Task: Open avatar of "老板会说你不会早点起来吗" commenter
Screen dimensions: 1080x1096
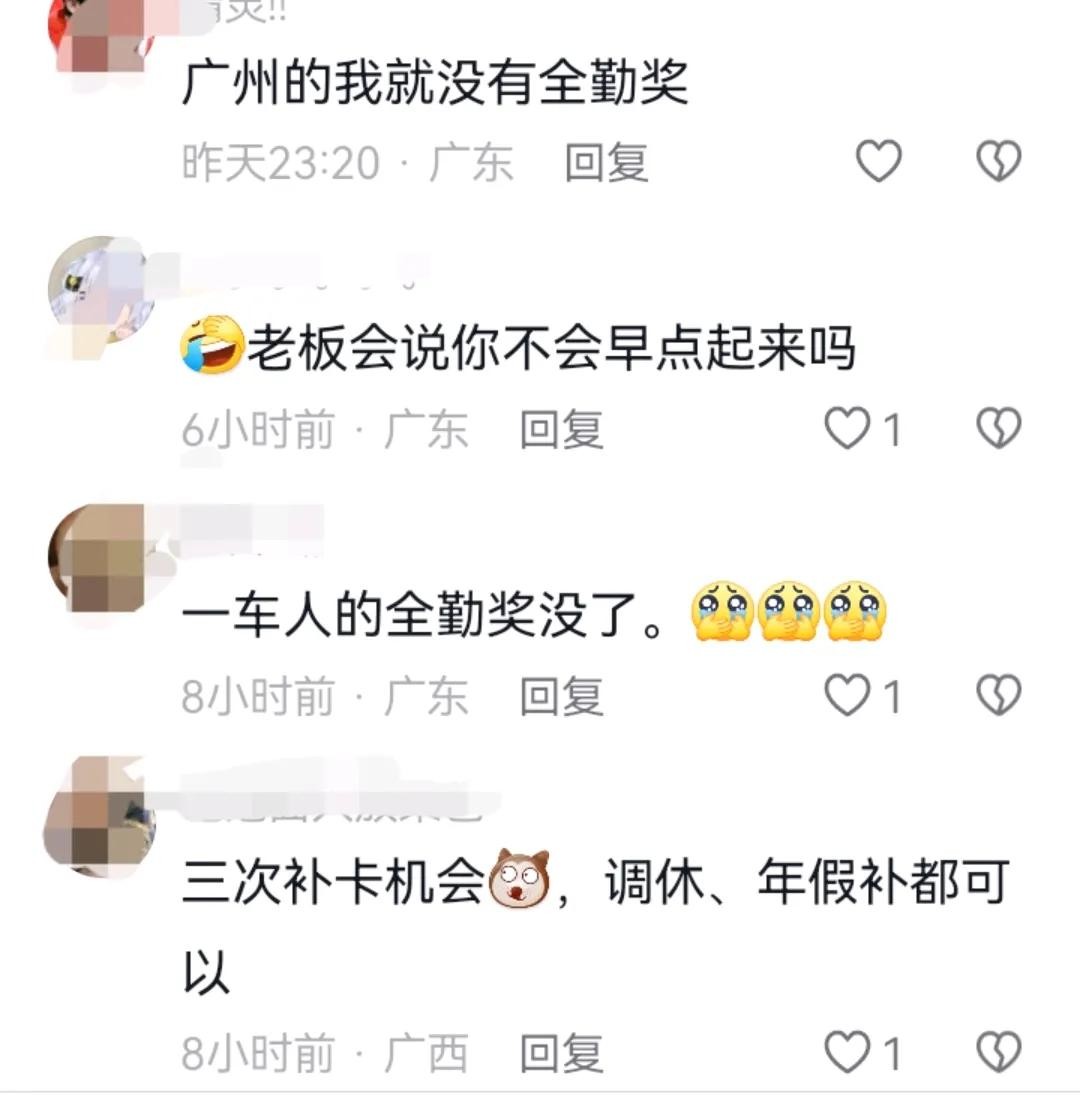Action: pyautogui.click(x=98, y=290)
